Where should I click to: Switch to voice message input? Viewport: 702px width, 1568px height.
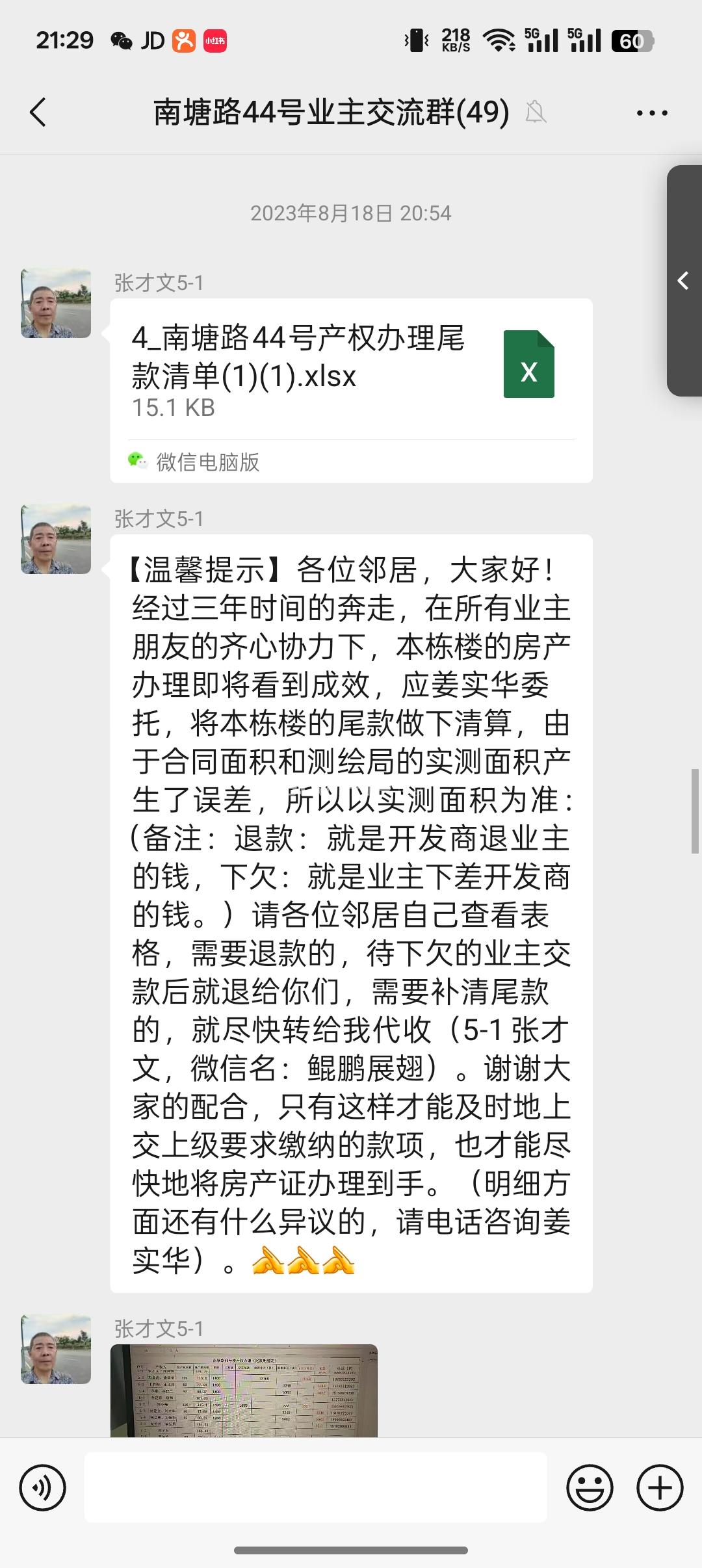(x=43, y=1488)
